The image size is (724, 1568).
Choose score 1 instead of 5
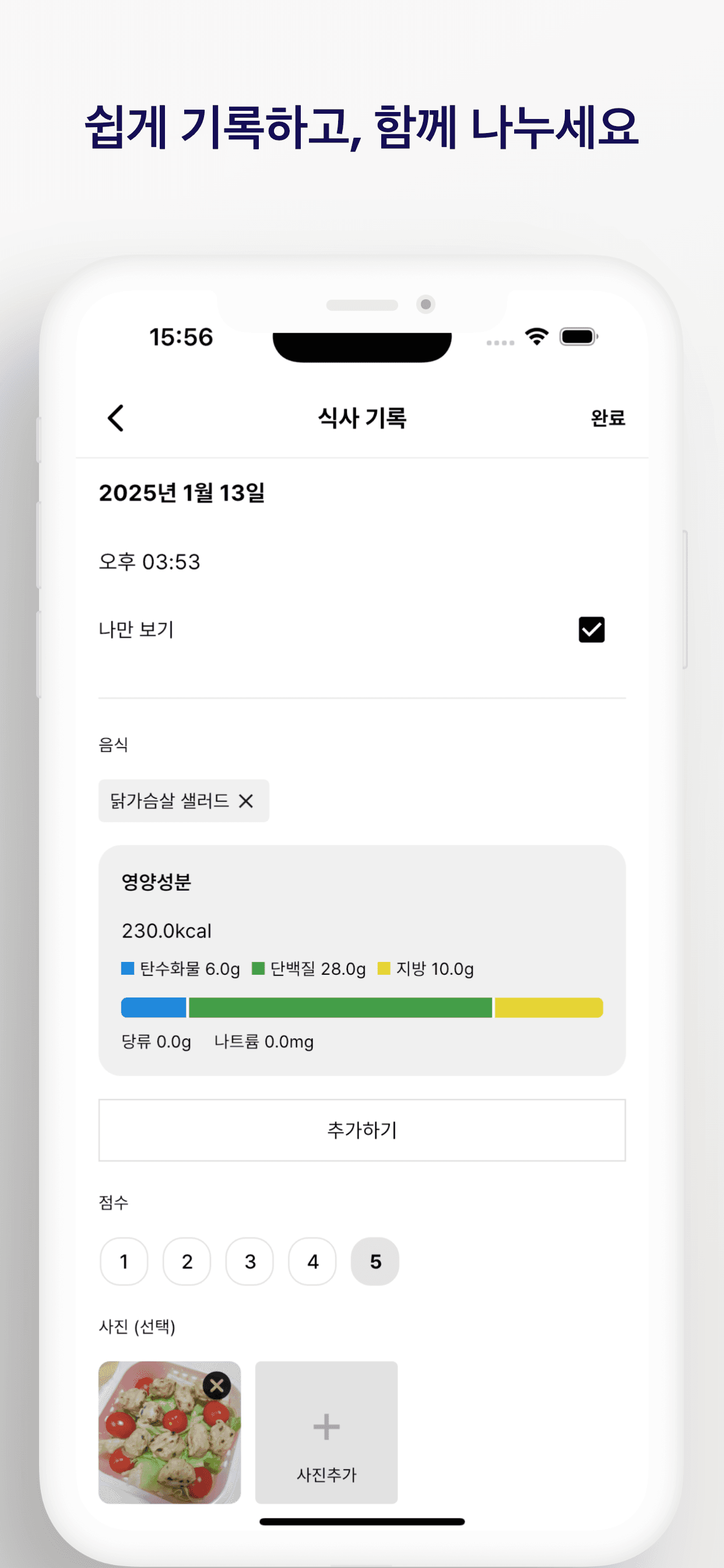(x=124, y=1261)
